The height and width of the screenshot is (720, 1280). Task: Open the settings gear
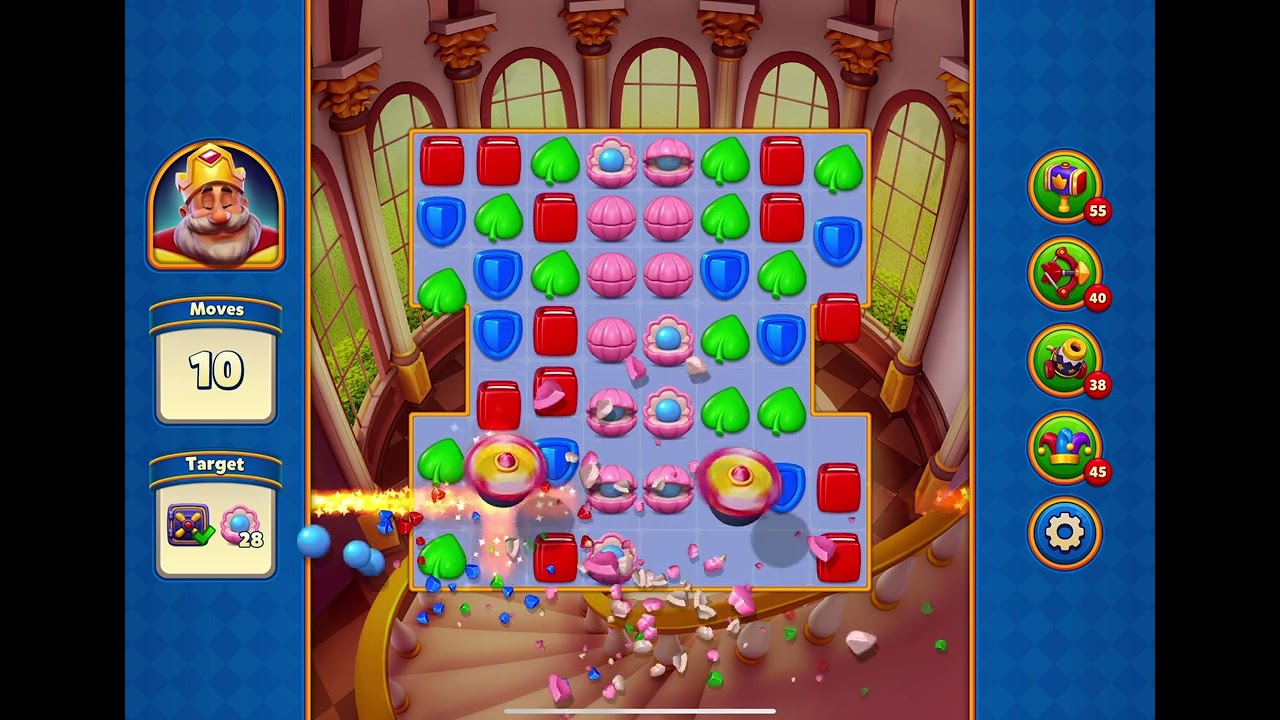tap(1065, 533)
